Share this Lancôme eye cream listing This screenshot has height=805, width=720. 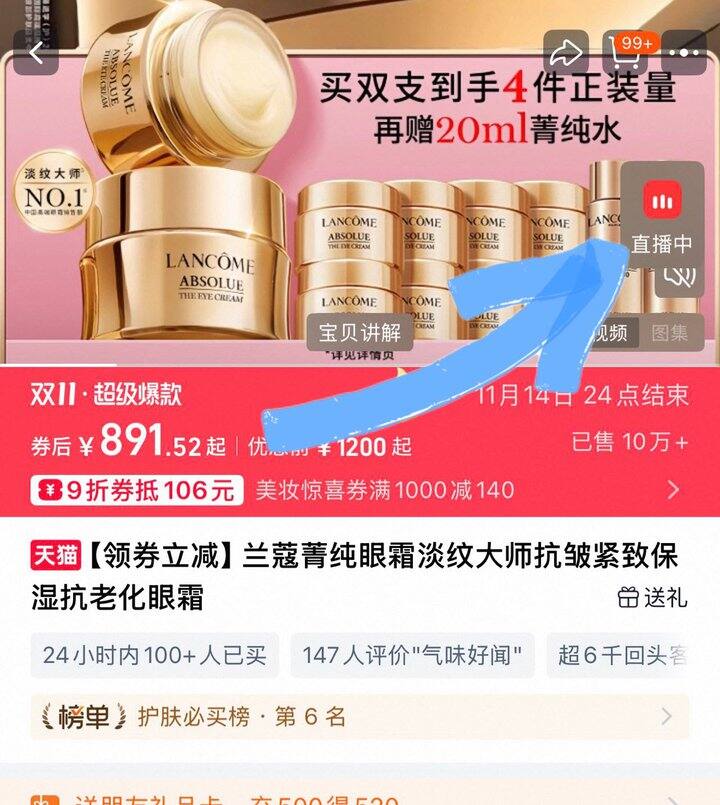tap(567, 51)
